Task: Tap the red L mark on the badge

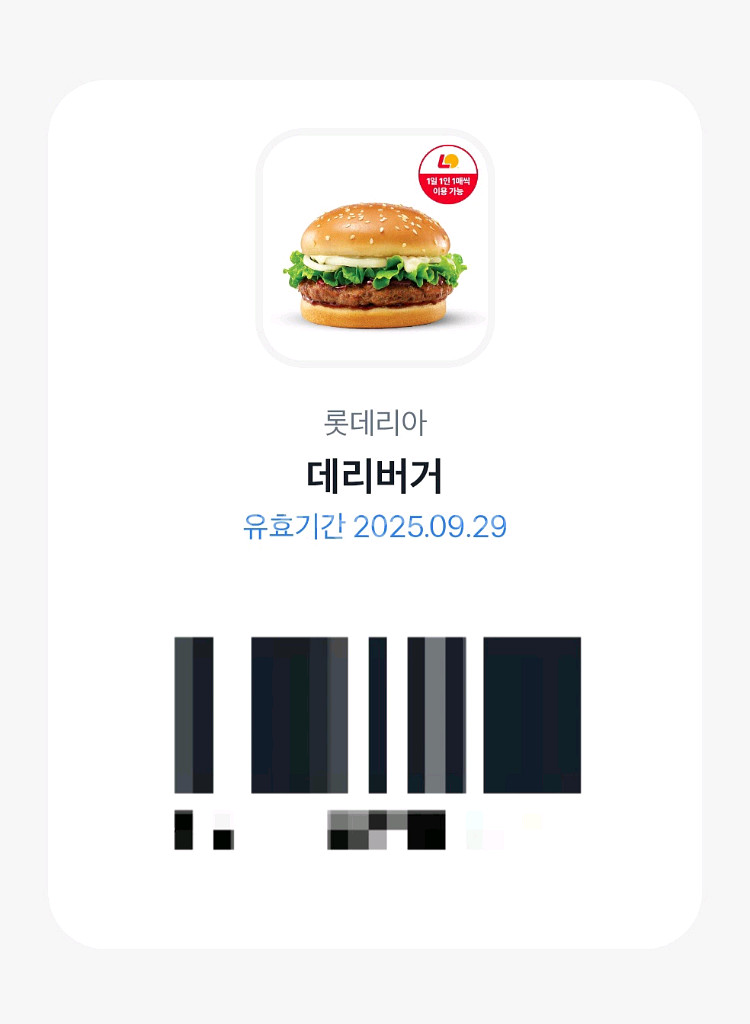Action: point(443,161)
